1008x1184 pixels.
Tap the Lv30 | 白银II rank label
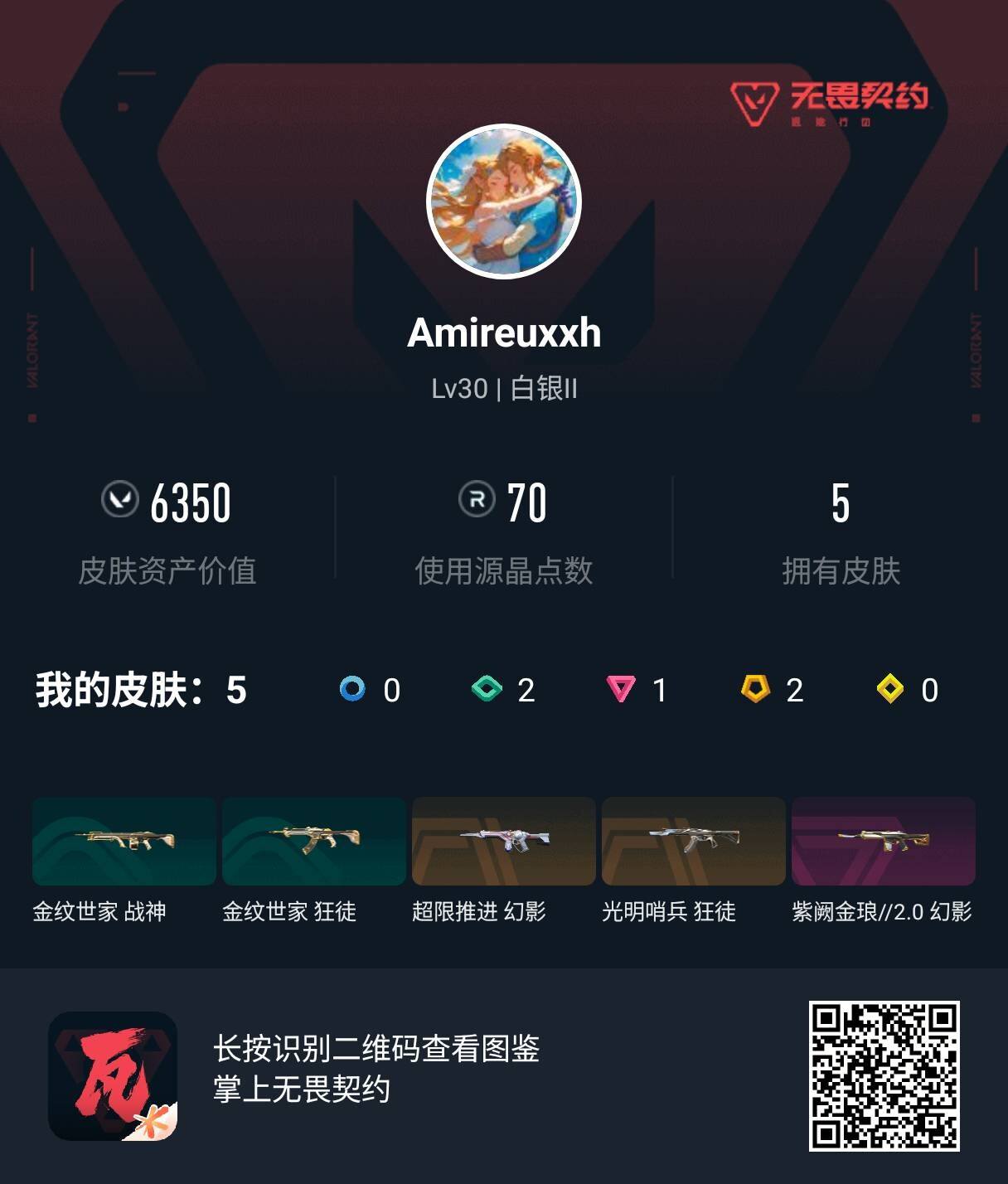click(x=504, y=390)
